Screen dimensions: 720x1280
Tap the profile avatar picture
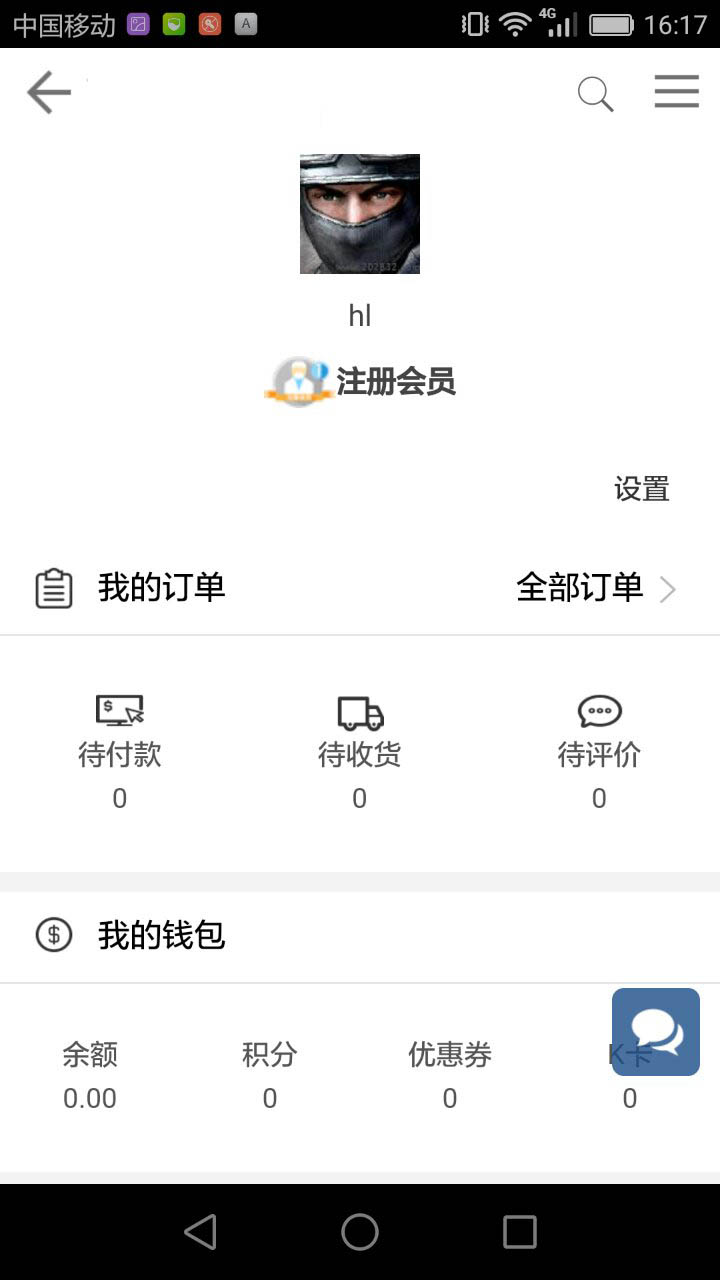(x=360, y=214)
